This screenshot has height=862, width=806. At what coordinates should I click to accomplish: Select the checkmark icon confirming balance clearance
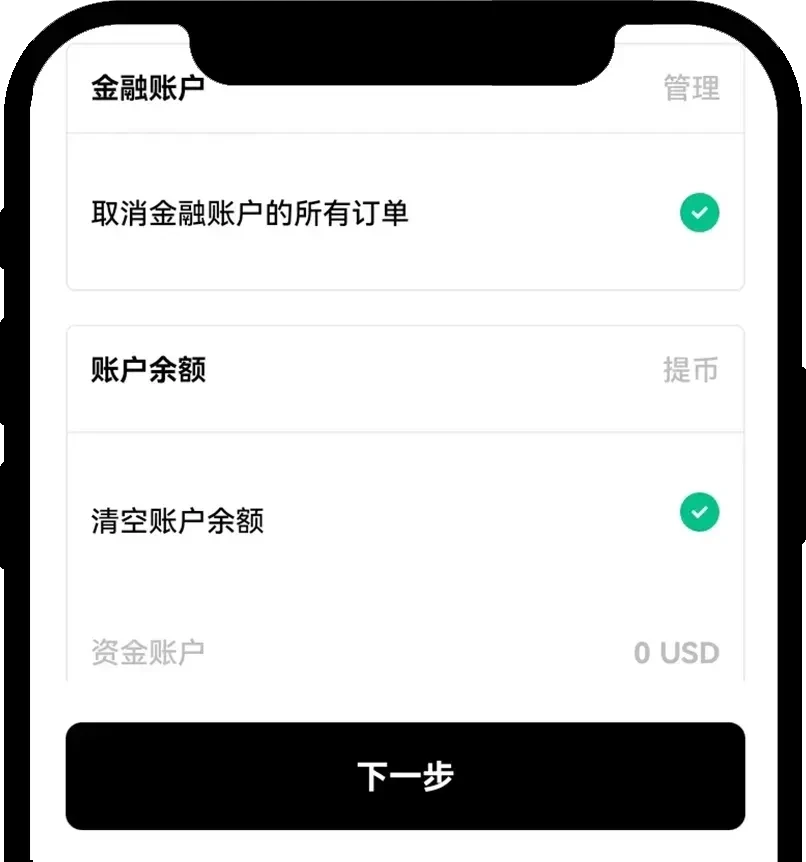pyautogui.click(x=699, y=512)
